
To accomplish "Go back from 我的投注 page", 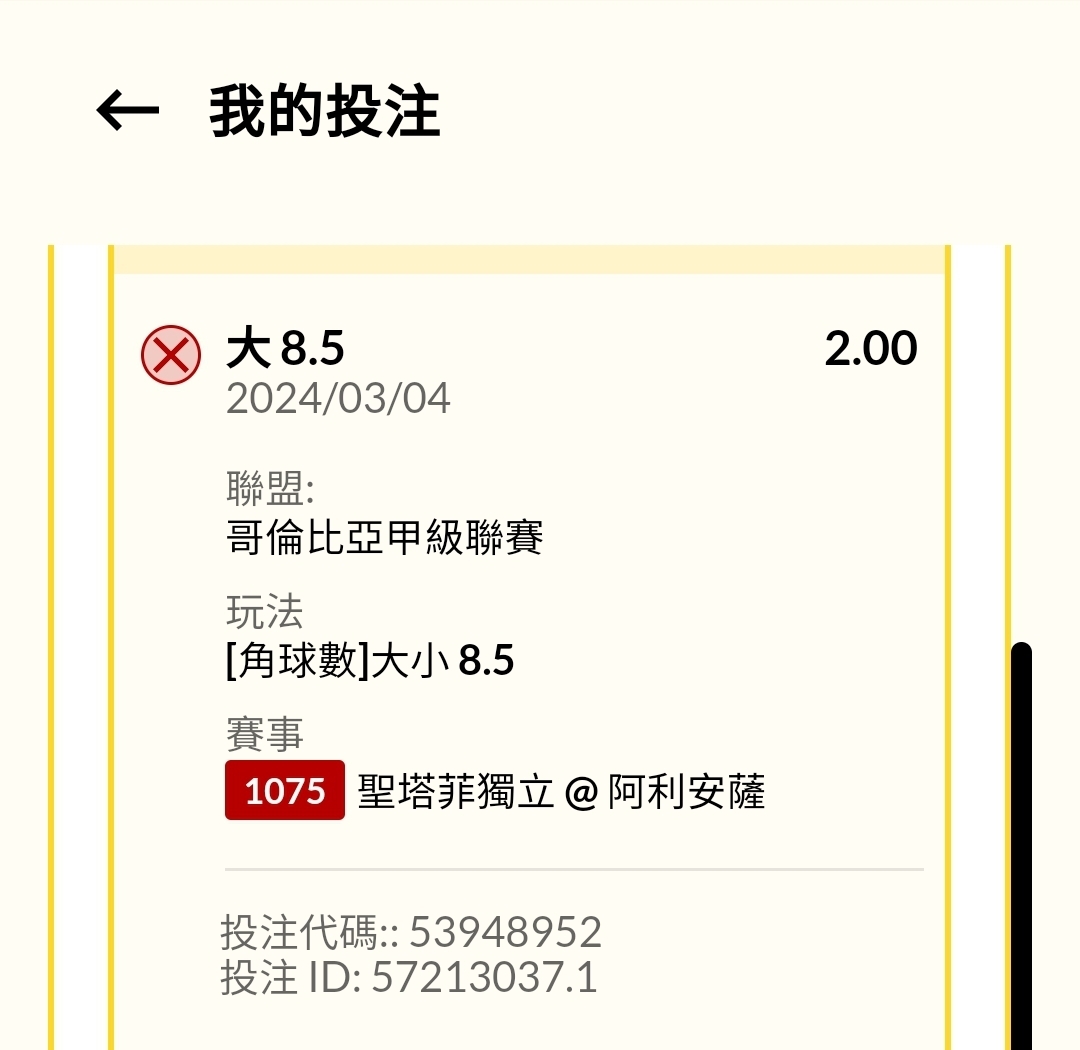I will (x=128, y=112).
